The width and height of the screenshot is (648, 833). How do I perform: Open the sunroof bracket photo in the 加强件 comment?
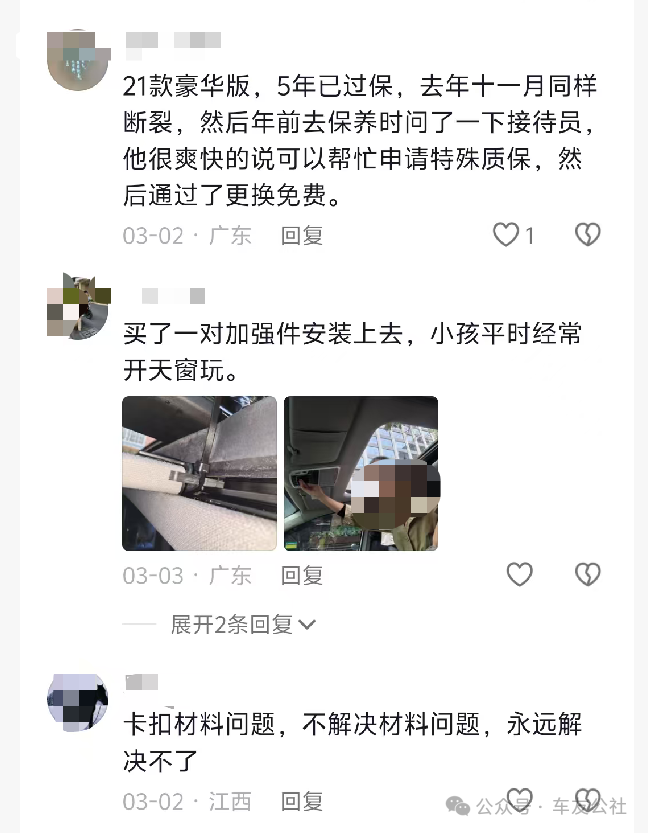(x=199, y=473)
